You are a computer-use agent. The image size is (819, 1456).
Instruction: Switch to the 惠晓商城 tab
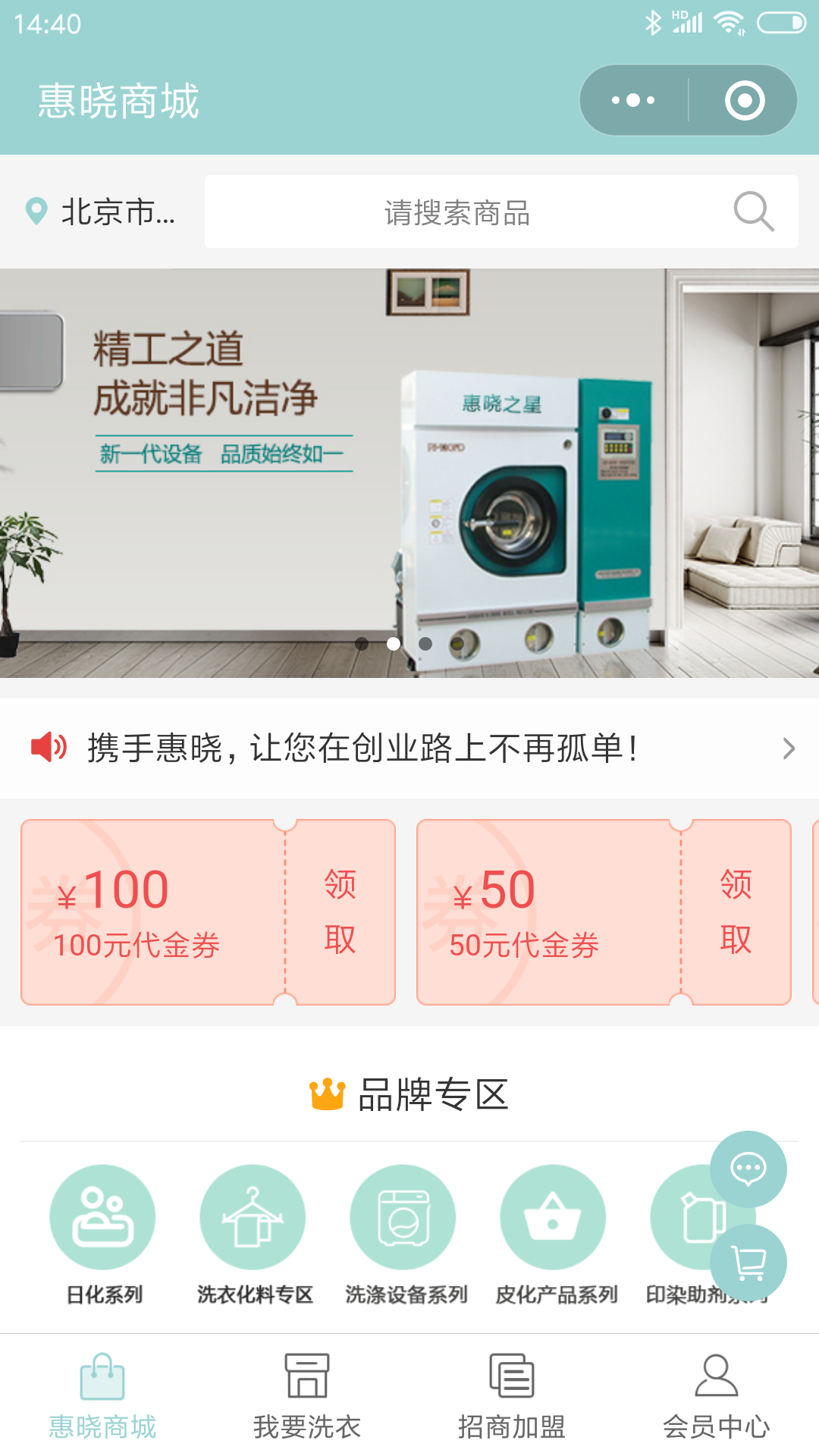(x=102, y=1397)
